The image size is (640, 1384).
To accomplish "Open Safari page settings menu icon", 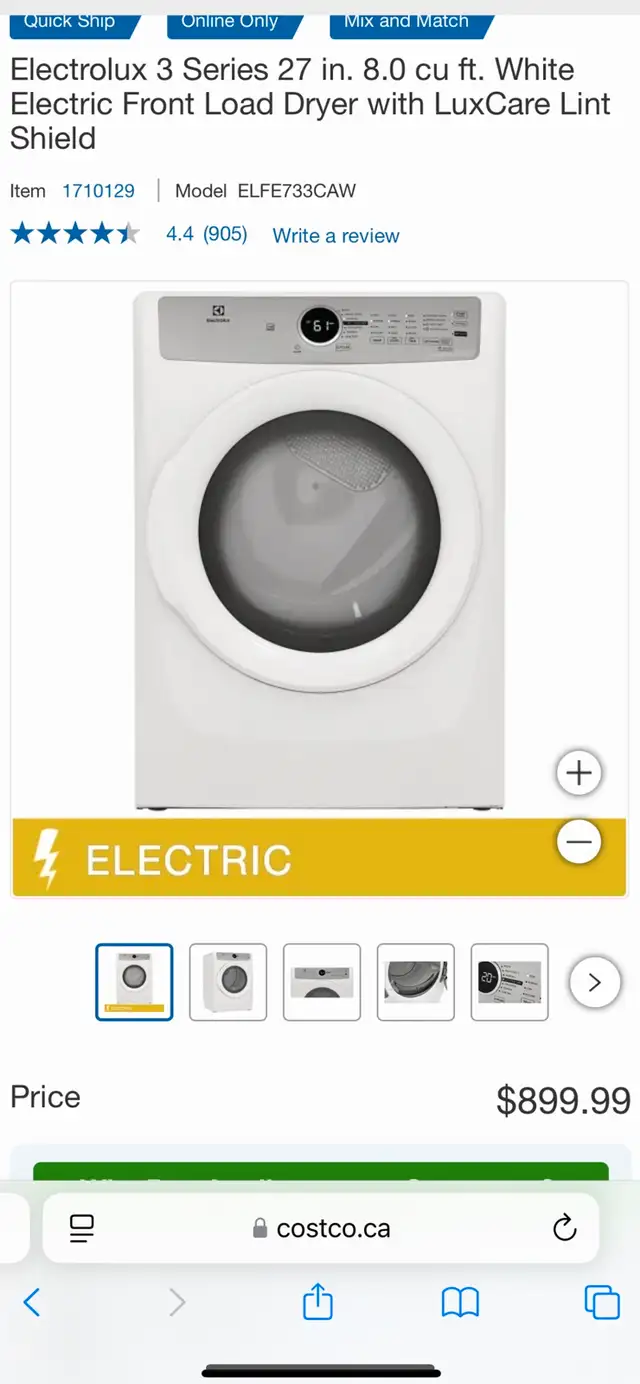I will [x=82, y=1228].
